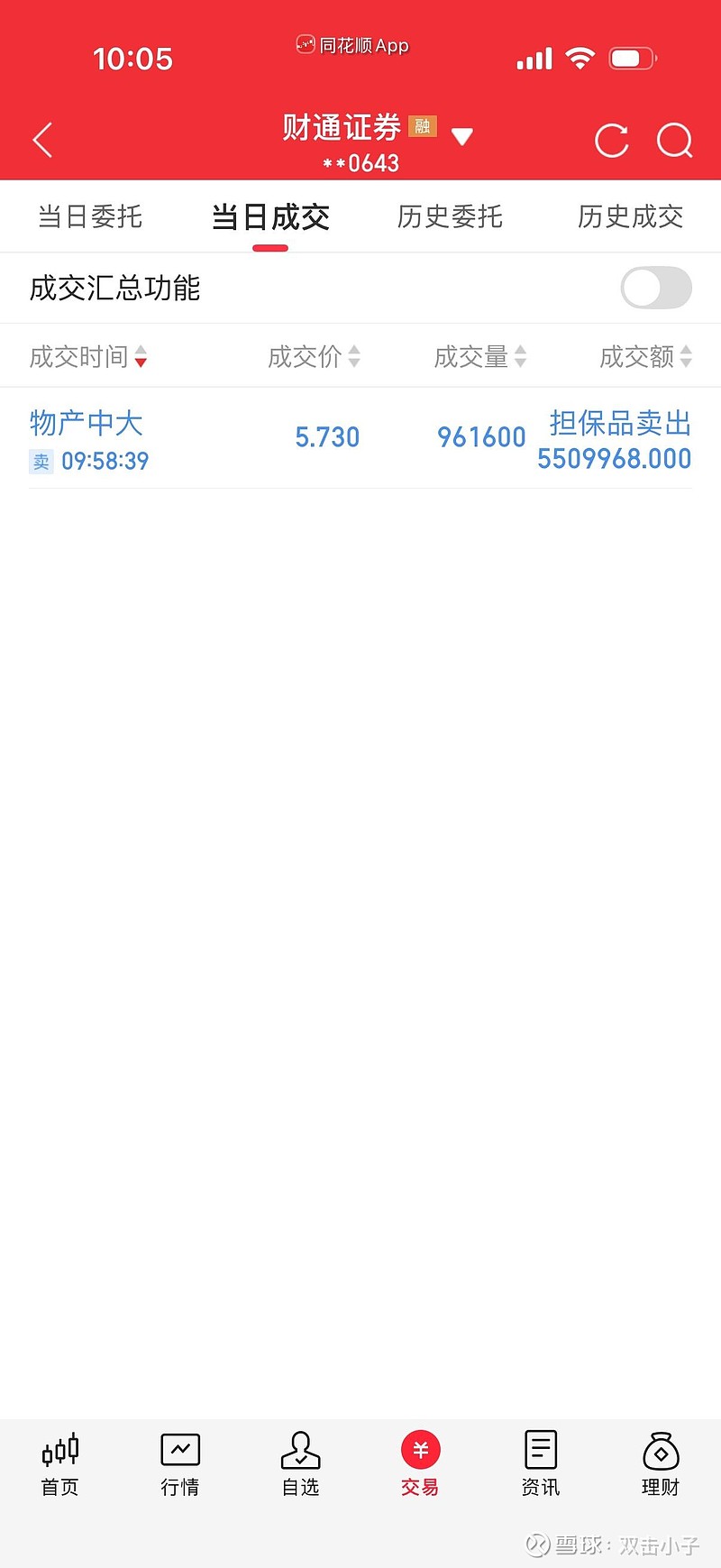Image resolution: width=721 pixels, height=1568 pixels.
Task: Open the 资讯 news tab
Action: coord(541,1464)
